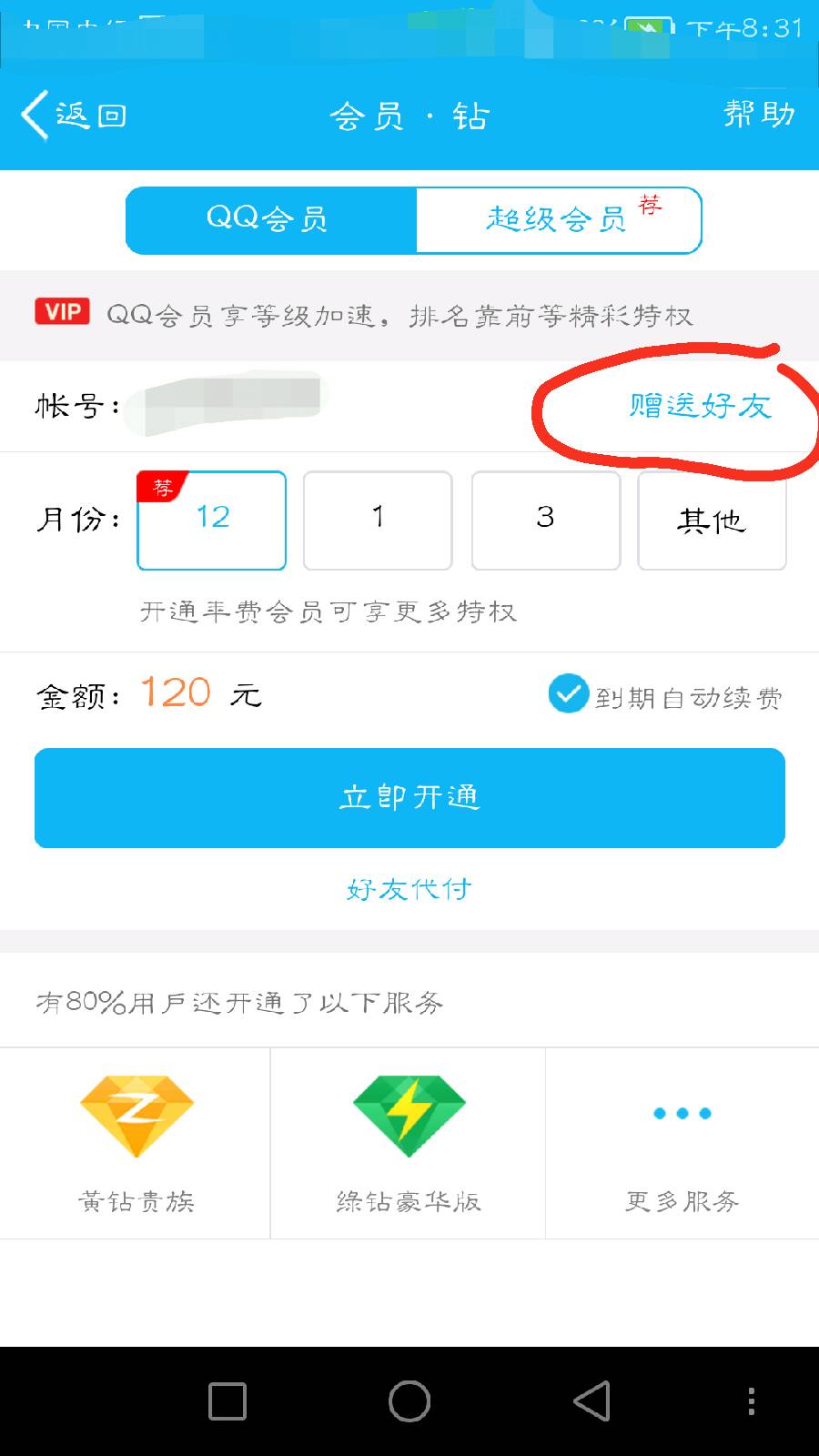Open the 帮助 help page
The height and width of the screenshot is (1456, 819).
[759, 115]
